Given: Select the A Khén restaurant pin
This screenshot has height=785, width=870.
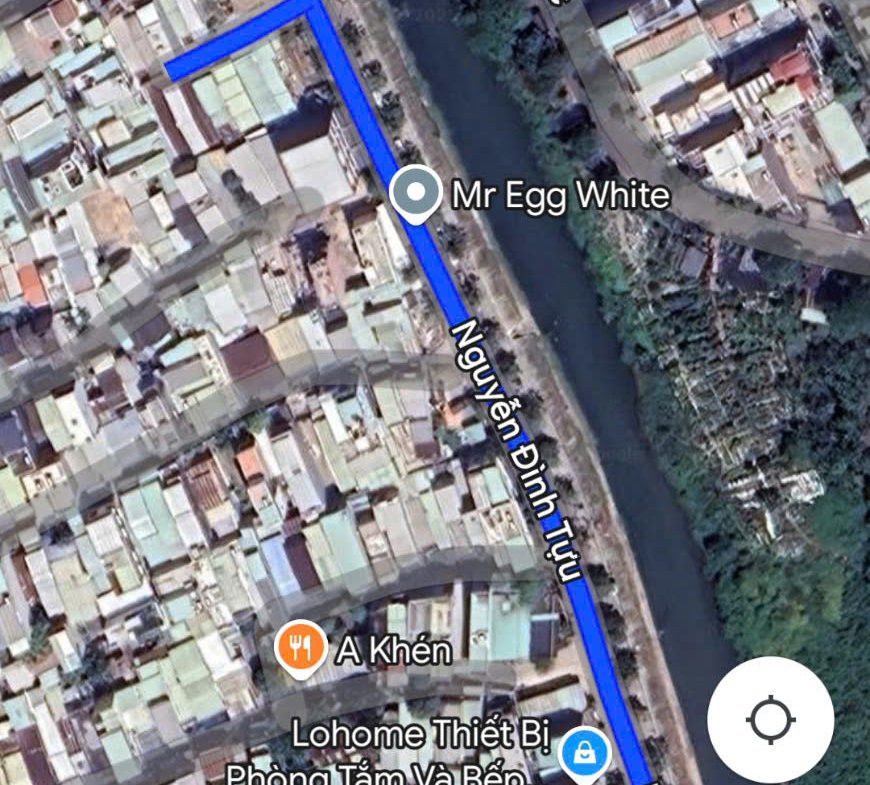Looking at the screenshot, I should pyautogui.click(x=300, y=650).
